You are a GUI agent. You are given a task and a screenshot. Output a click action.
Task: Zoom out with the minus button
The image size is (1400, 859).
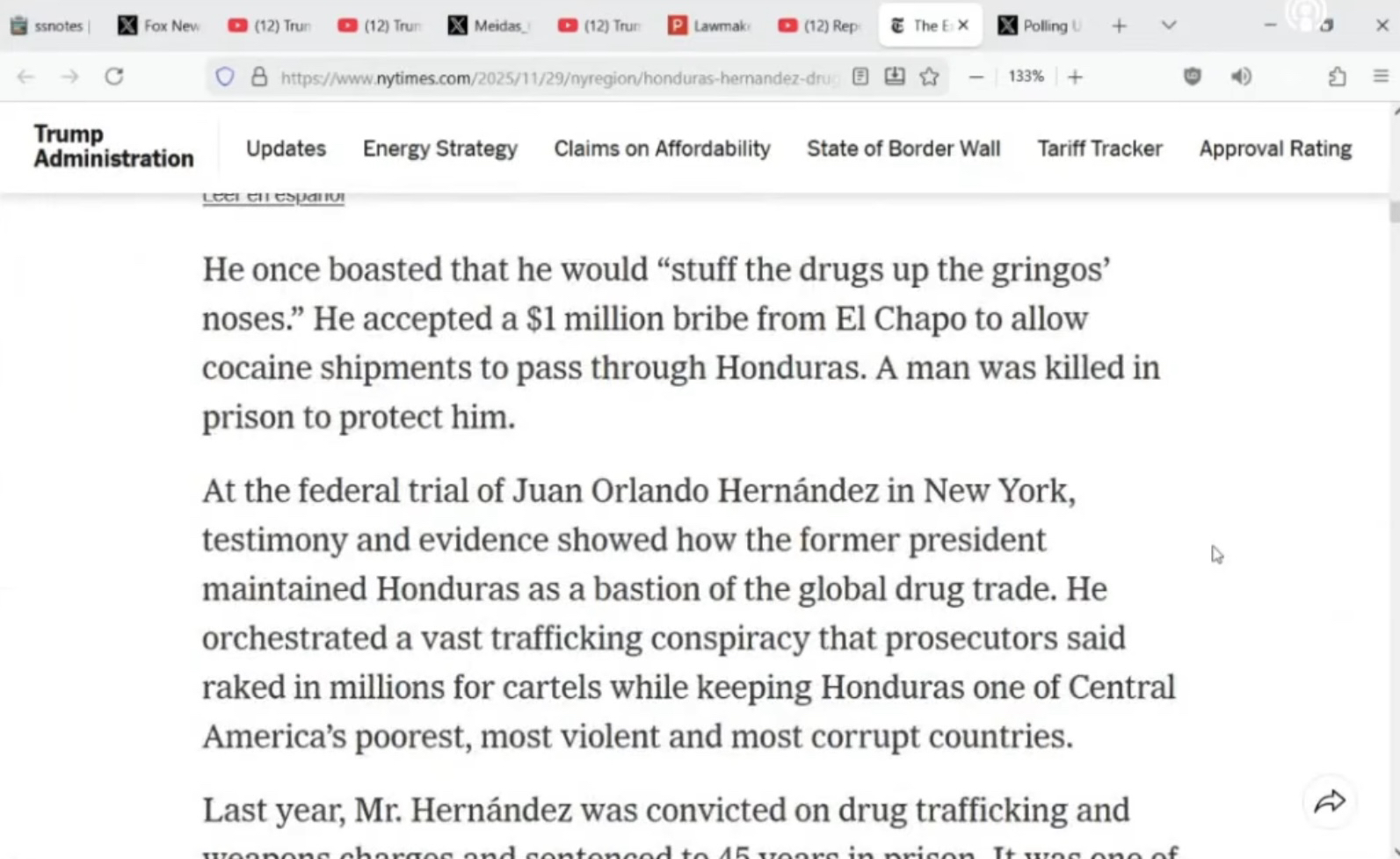coord(976,77)
